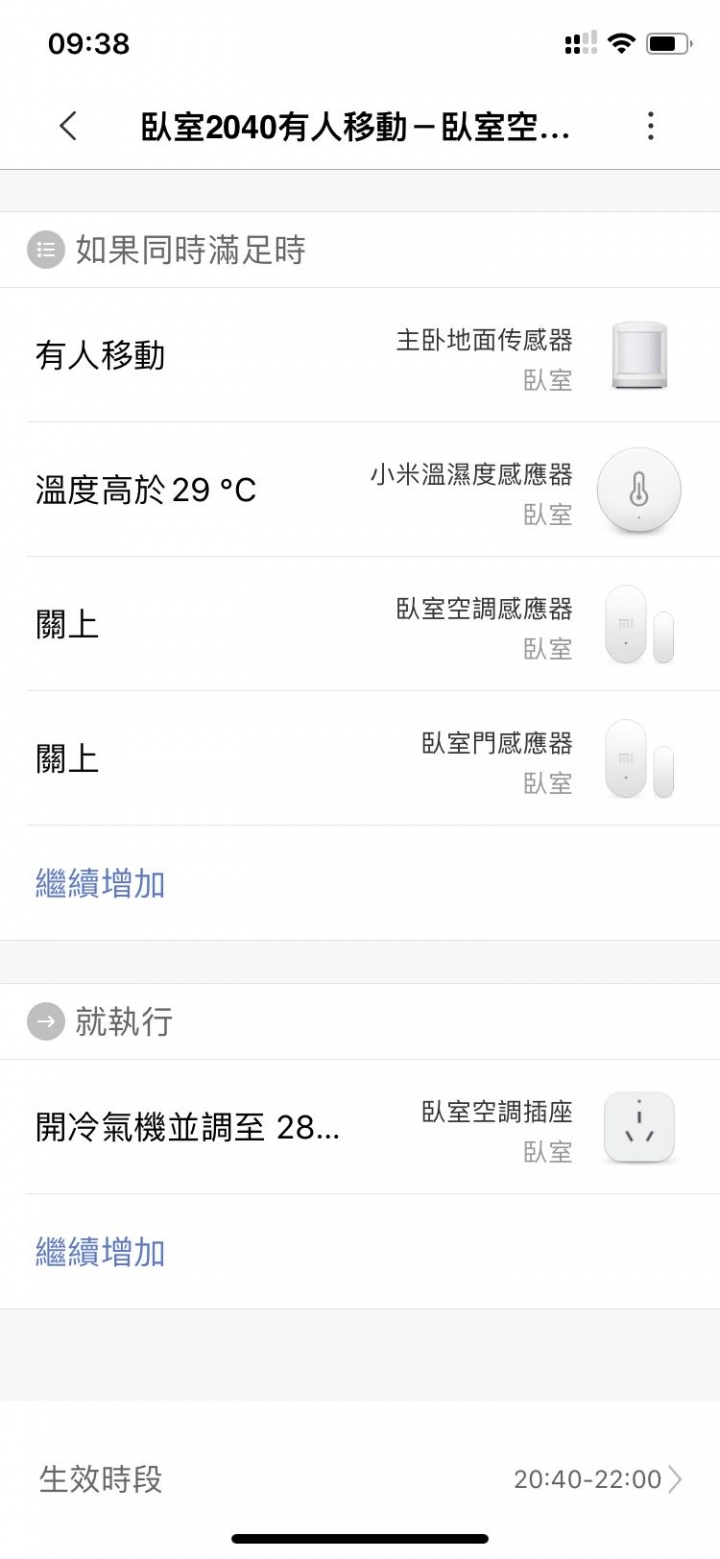The image size is (720, 1559).
Task: Edit the 溫度高於 29 °C condition
Action: point(360,490)
